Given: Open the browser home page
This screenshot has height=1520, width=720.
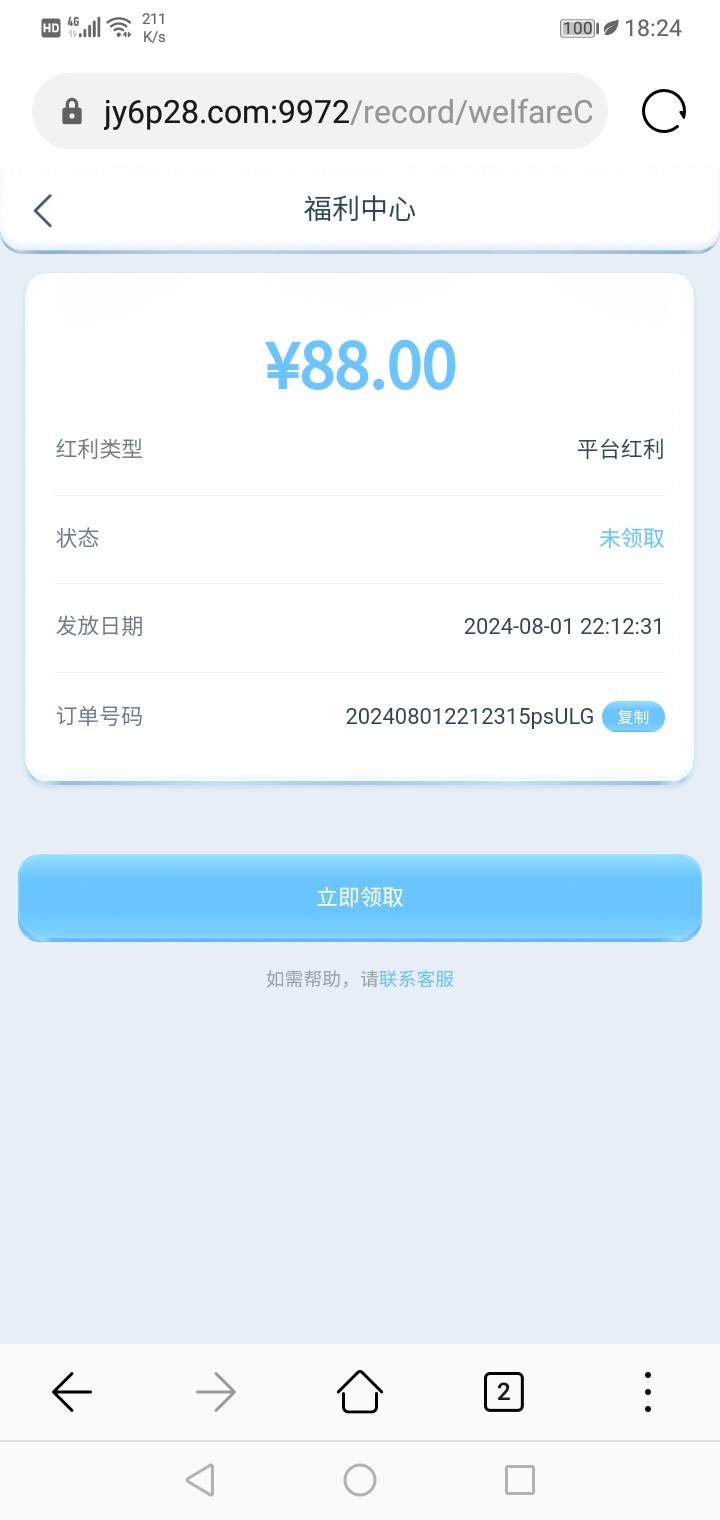Looking at the screenshot, I should (x=360, y=1391).
